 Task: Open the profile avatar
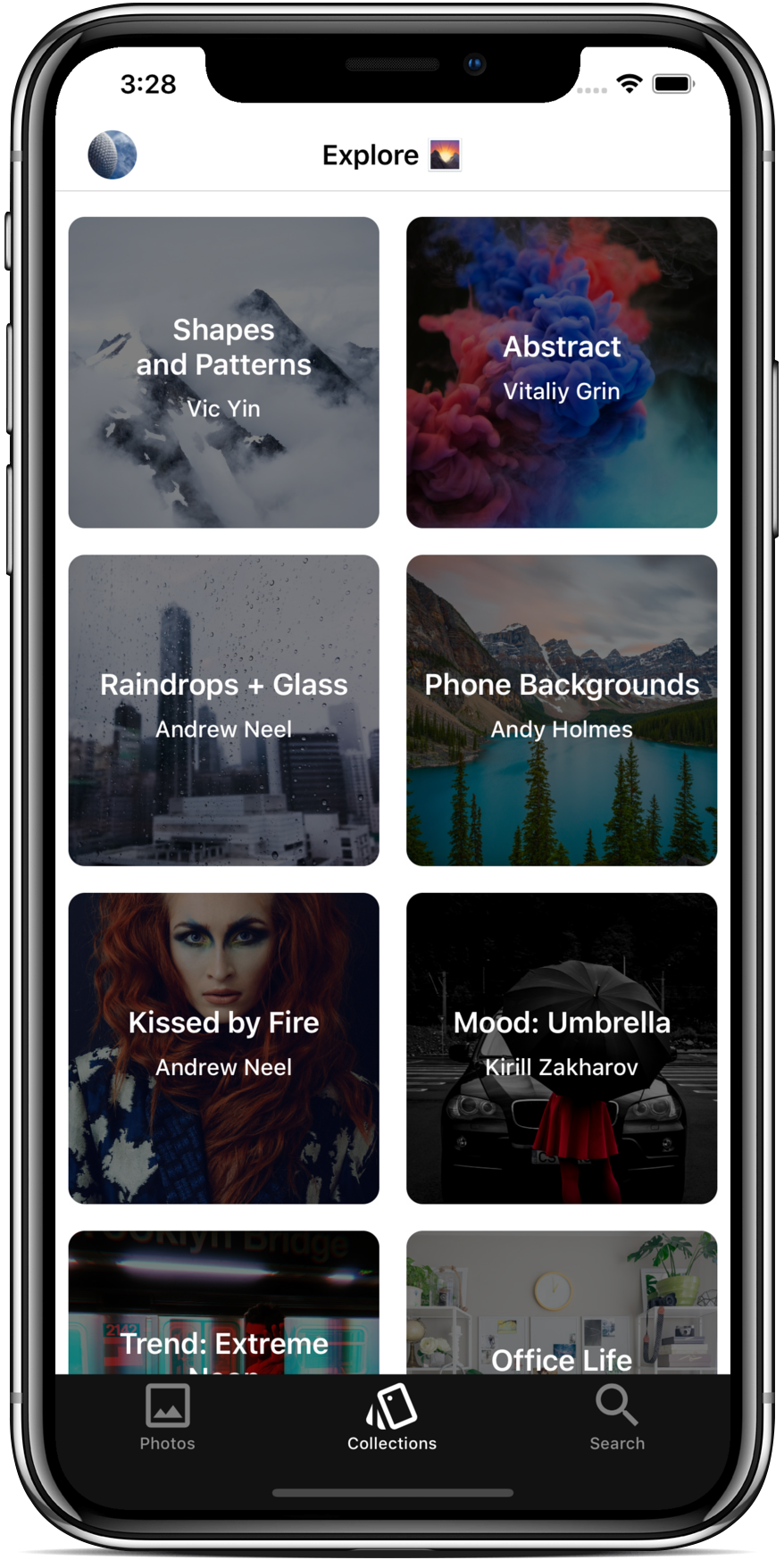[113, 154]
